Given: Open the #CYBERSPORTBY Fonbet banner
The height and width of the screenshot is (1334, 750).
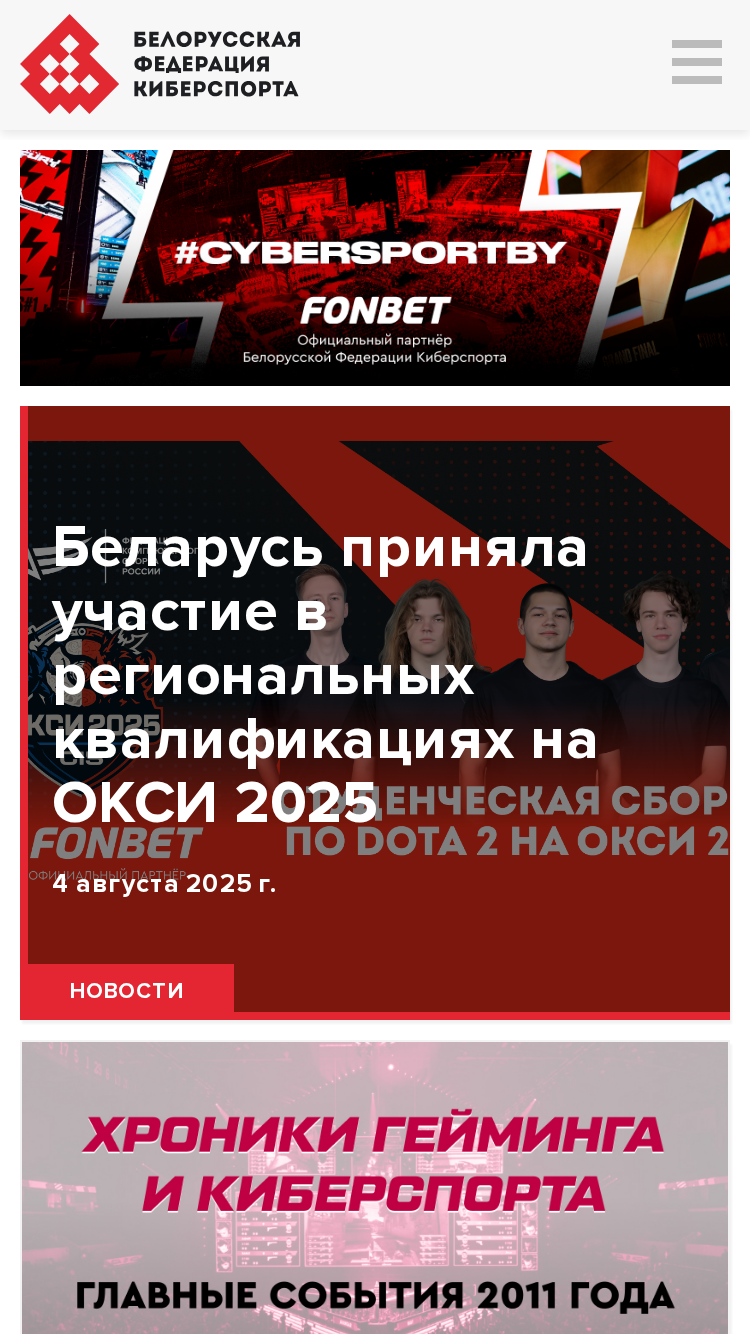Looking at the screenshot, I should pyautogui.click(x=375, y=268).
